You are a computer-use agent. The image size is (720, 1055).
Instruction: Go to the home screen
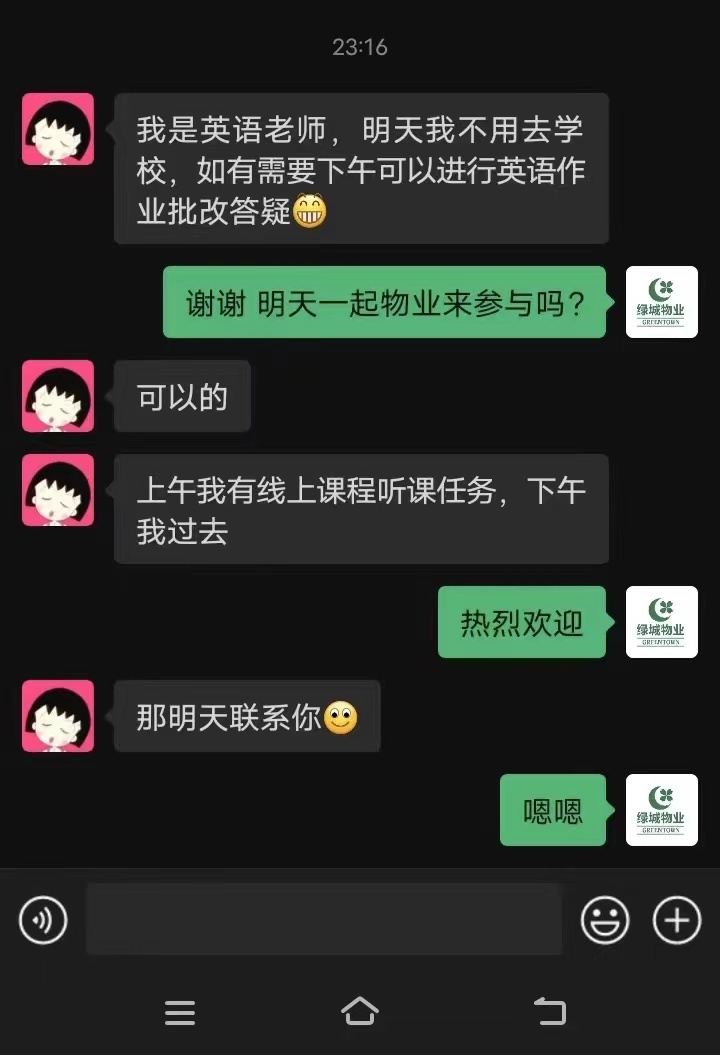(360, 1012)
